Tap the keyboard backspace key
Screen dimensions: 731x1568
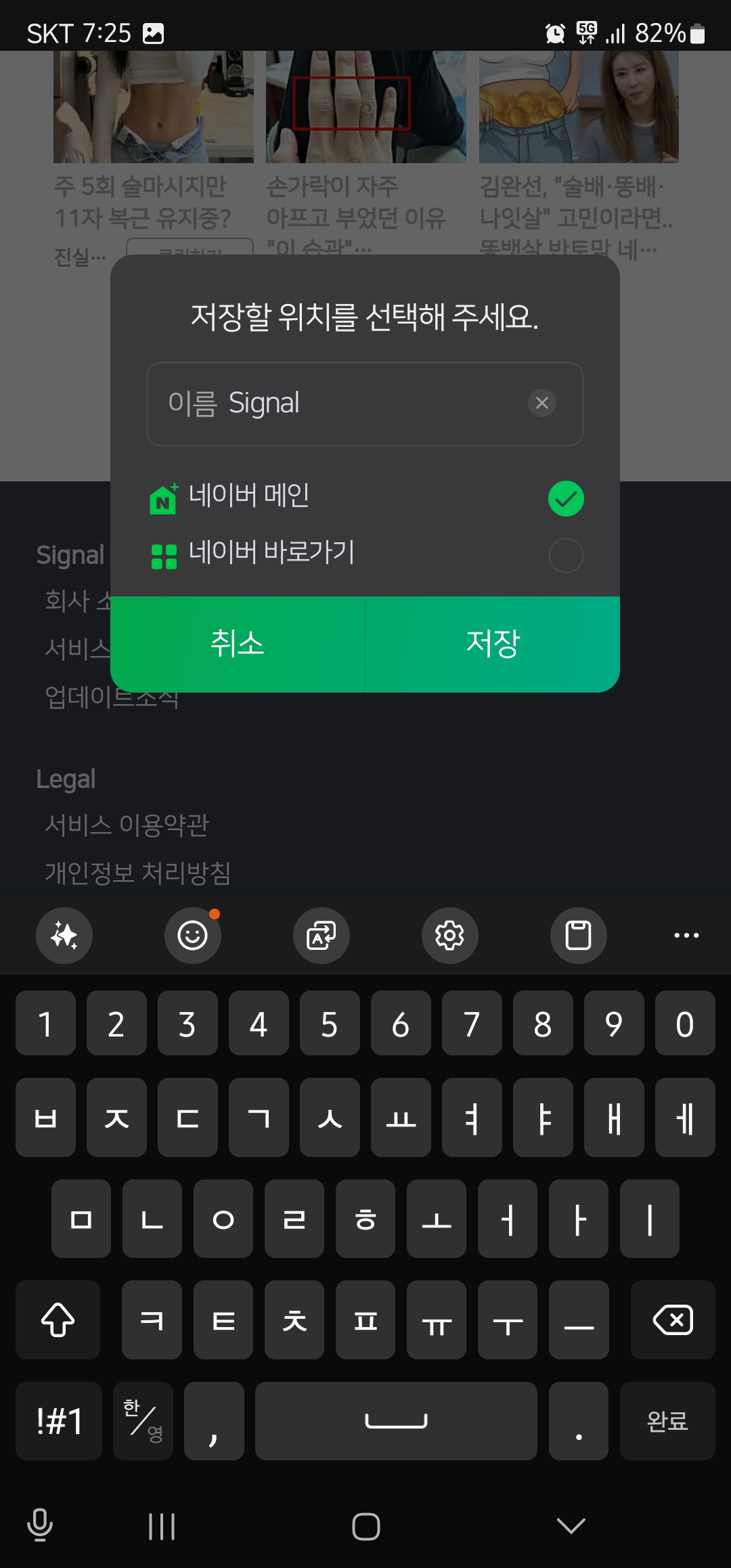click(x=673, y=1320)
